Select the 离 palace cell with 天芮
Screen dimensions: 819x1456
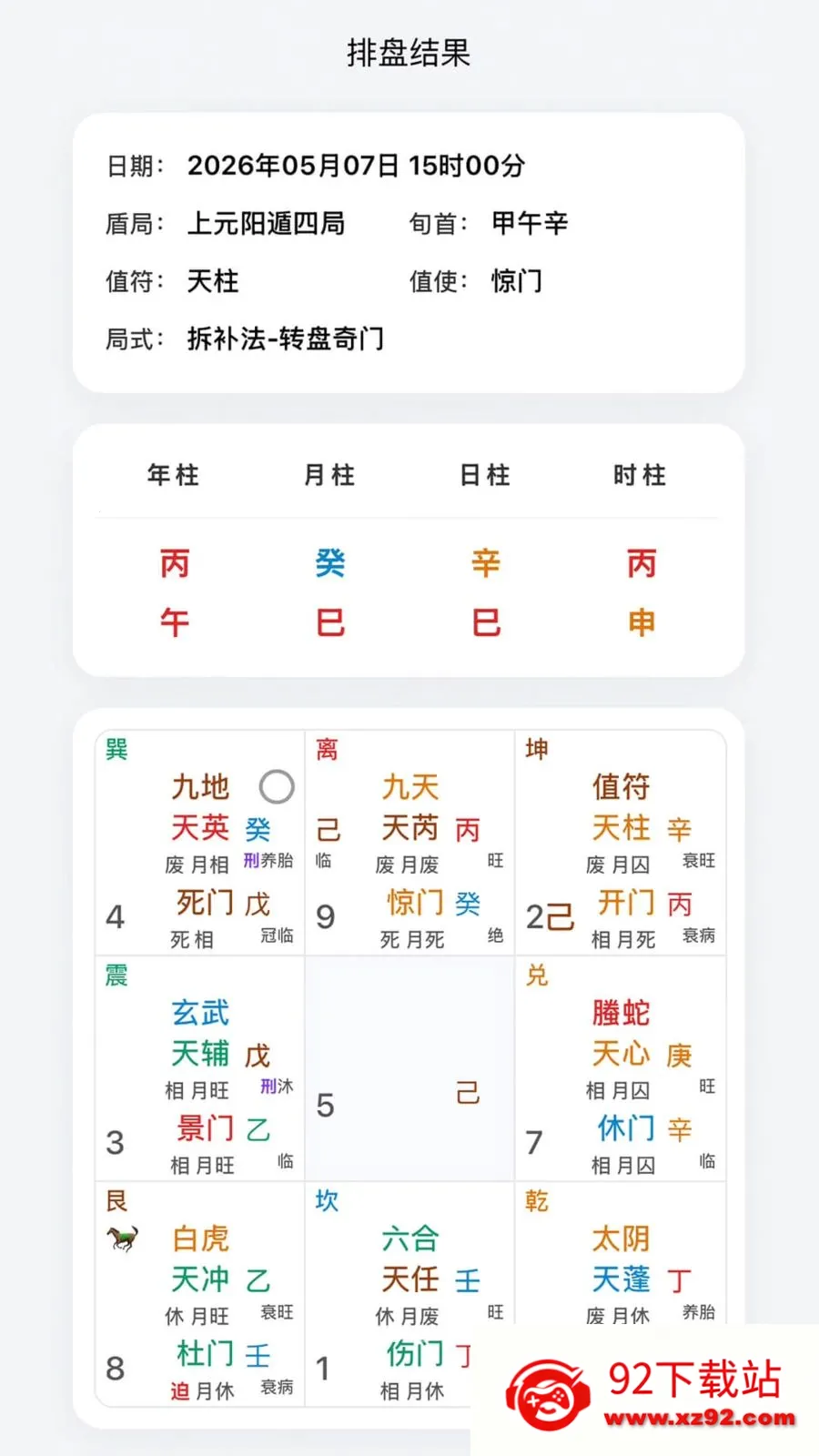(x=409, y=843)
